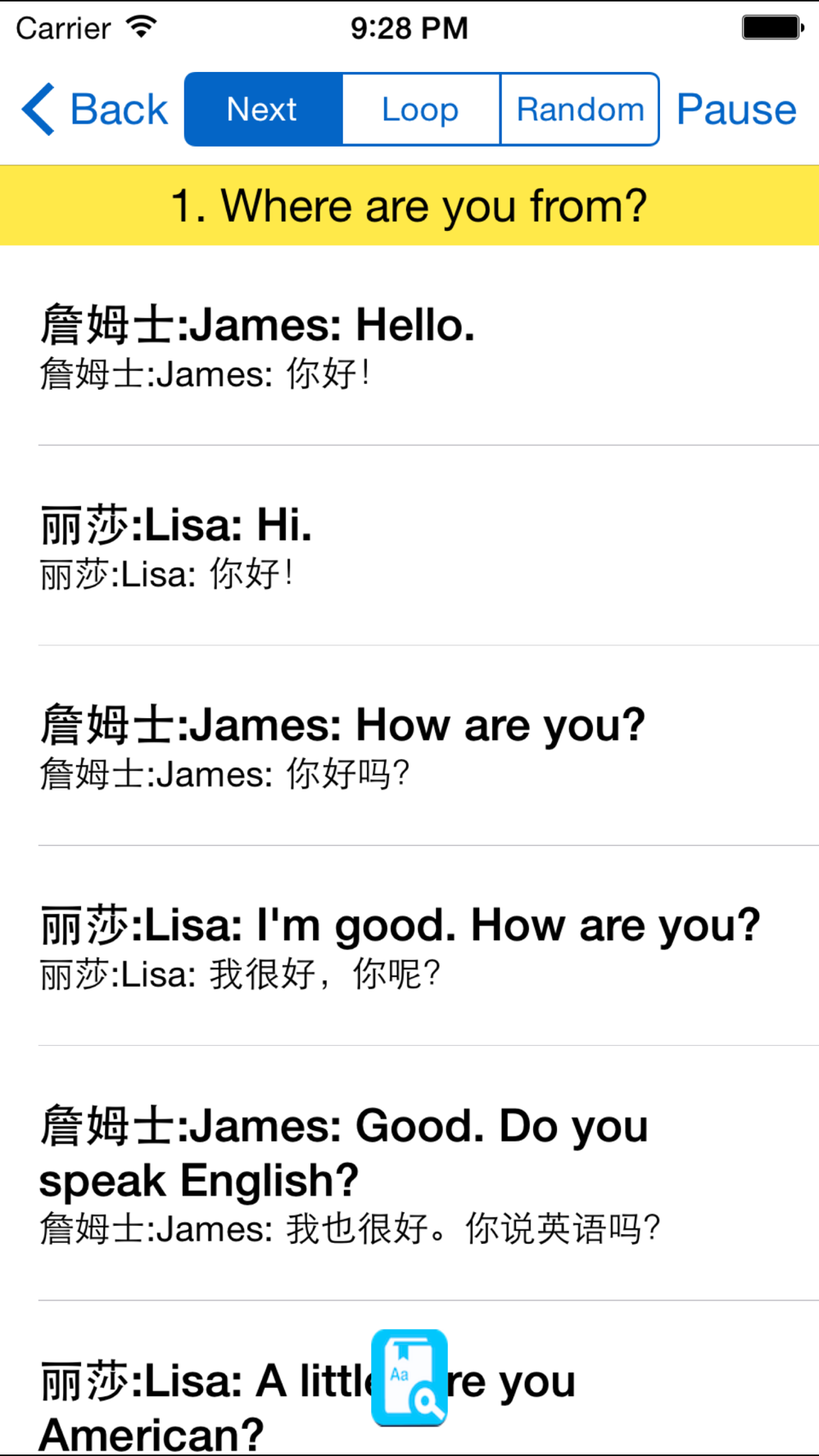Select the line "James: How are you?"
Image resolution: width=819 pixels, height=1456 pixels.
click(x=409, y=745)
